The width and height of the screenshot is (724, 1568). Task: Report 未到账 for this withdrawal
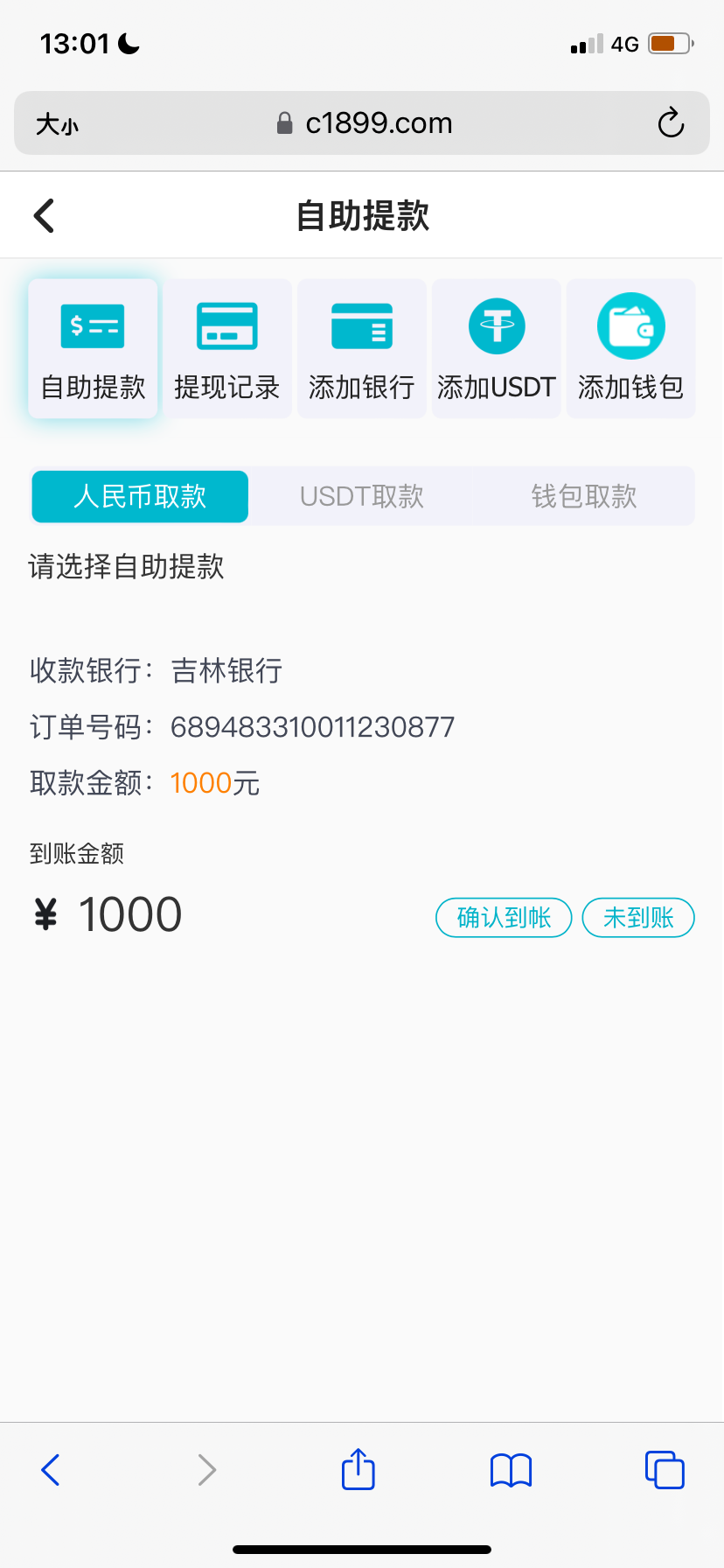click(x=638, y=917)
